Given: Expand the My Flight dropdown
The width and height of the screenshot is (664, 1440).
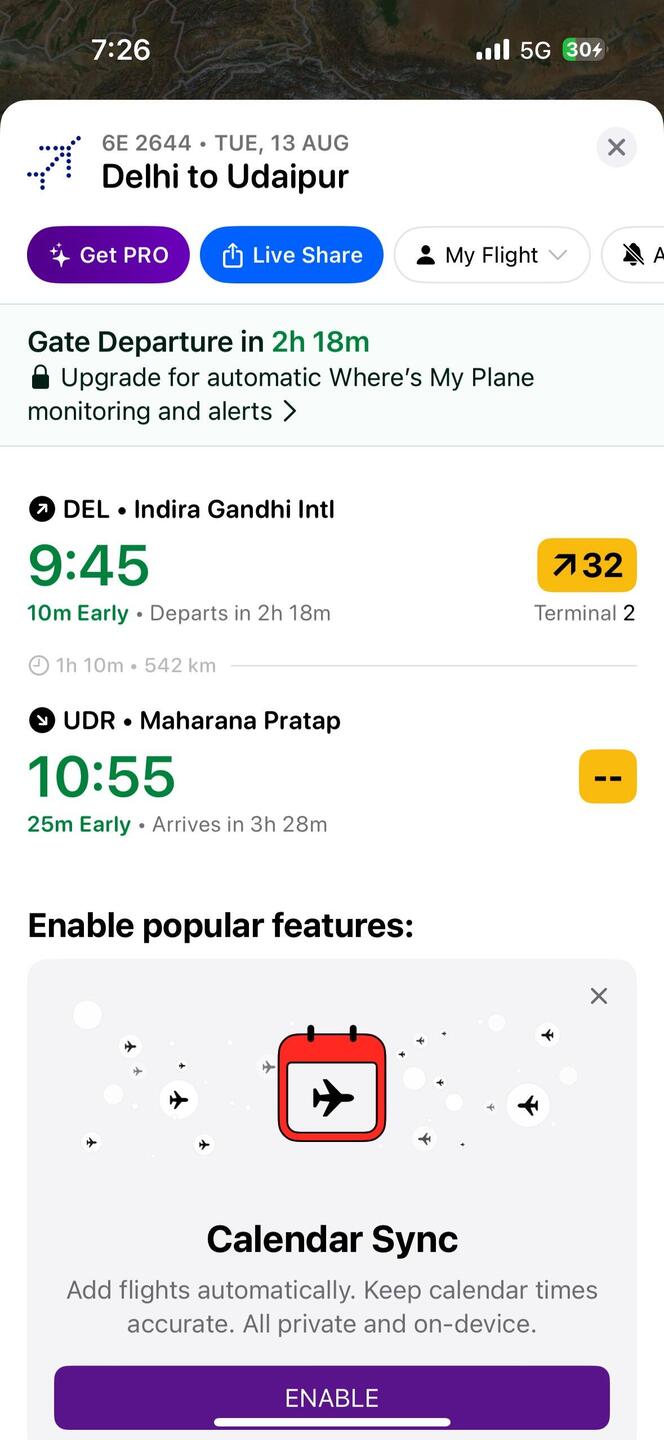Looking at the screenshot, I should tap(491, 255).
